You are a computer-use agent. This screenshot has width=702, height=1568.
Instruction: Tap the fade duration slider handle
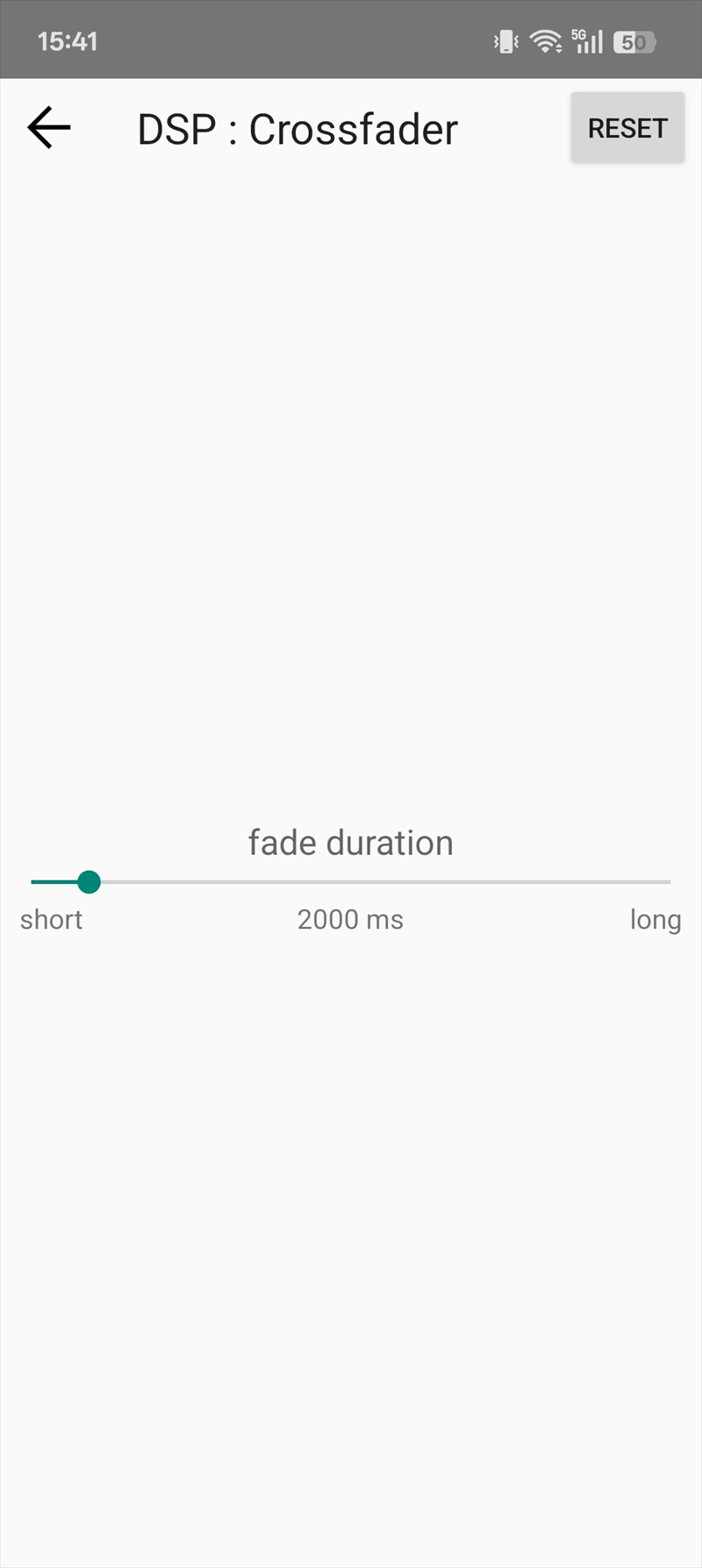[x=89, y=881]
